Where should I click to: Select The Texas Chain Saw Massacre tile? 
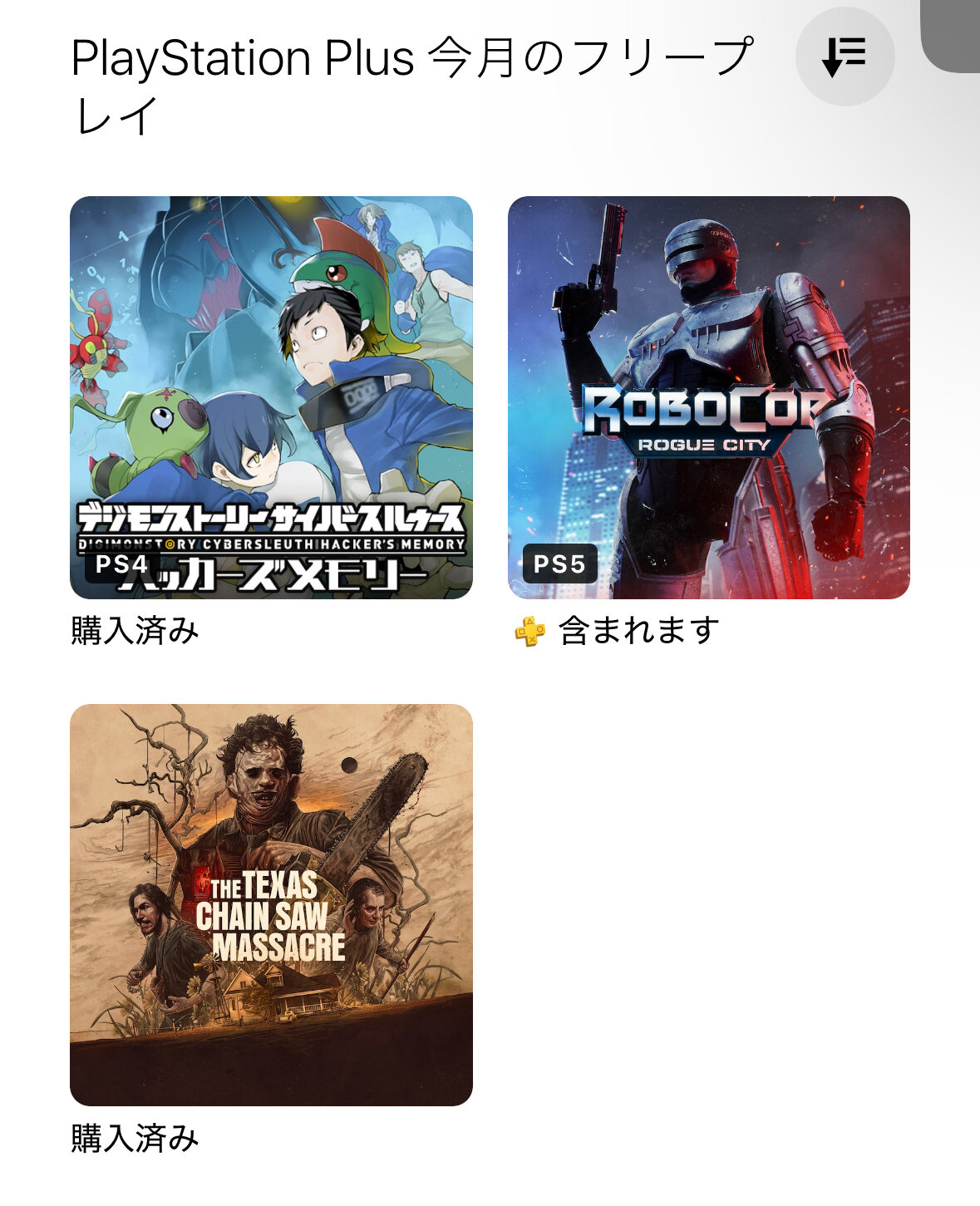[x=271, y=904]
